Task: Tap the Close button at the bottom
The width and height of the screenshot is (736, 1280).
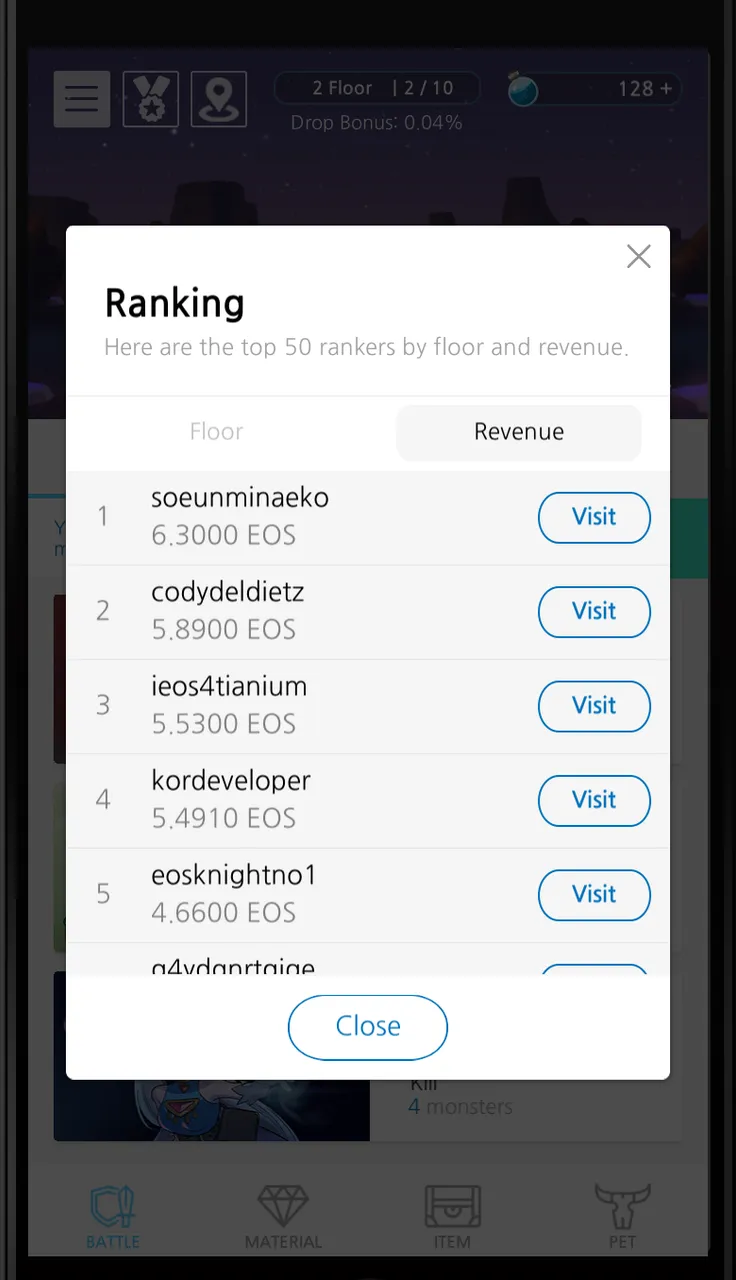Action: [368, 1027]
